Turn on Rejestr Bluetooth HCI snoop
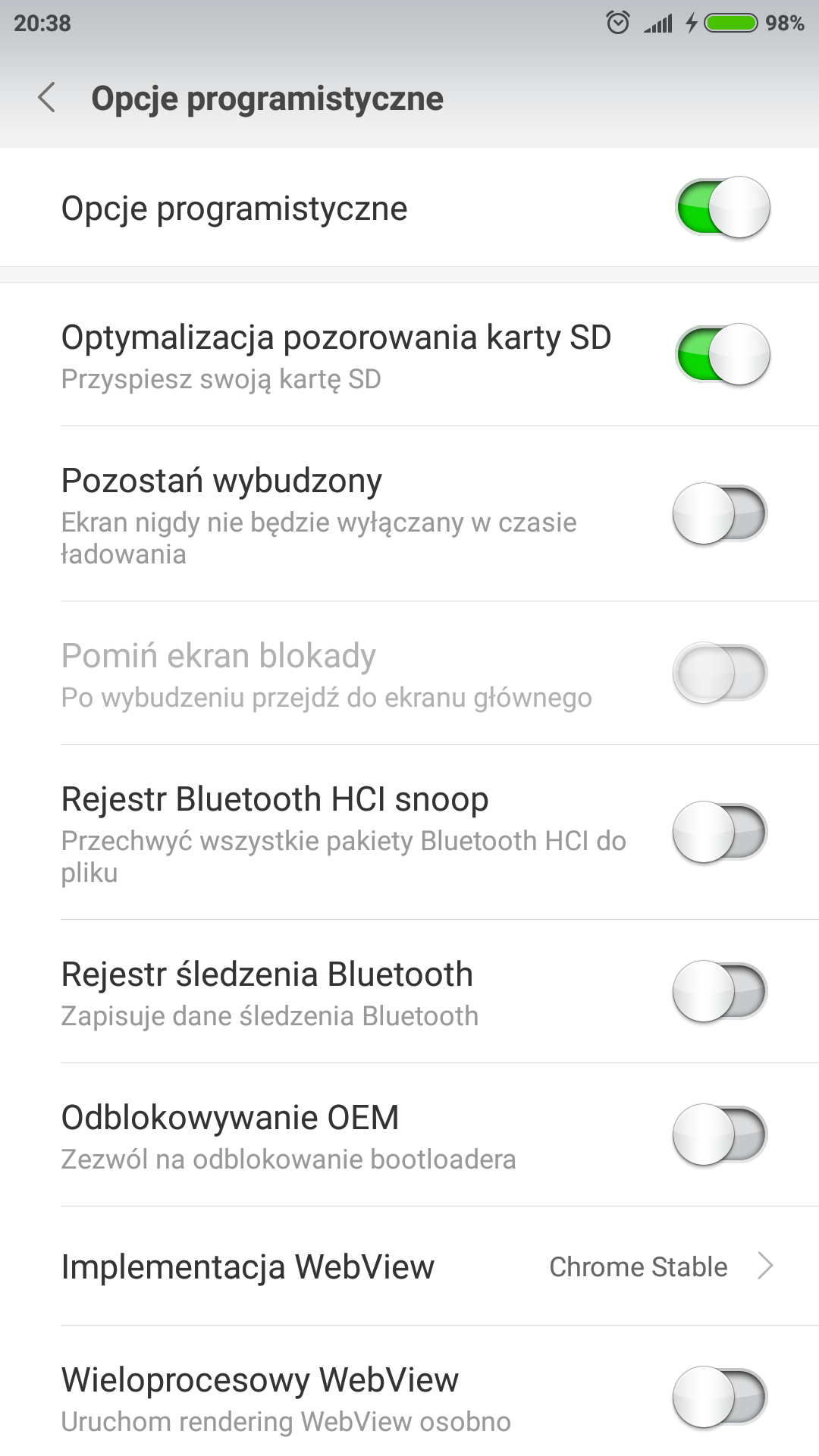Screen dimensions: 819x1456 click(x=720, y=833)
